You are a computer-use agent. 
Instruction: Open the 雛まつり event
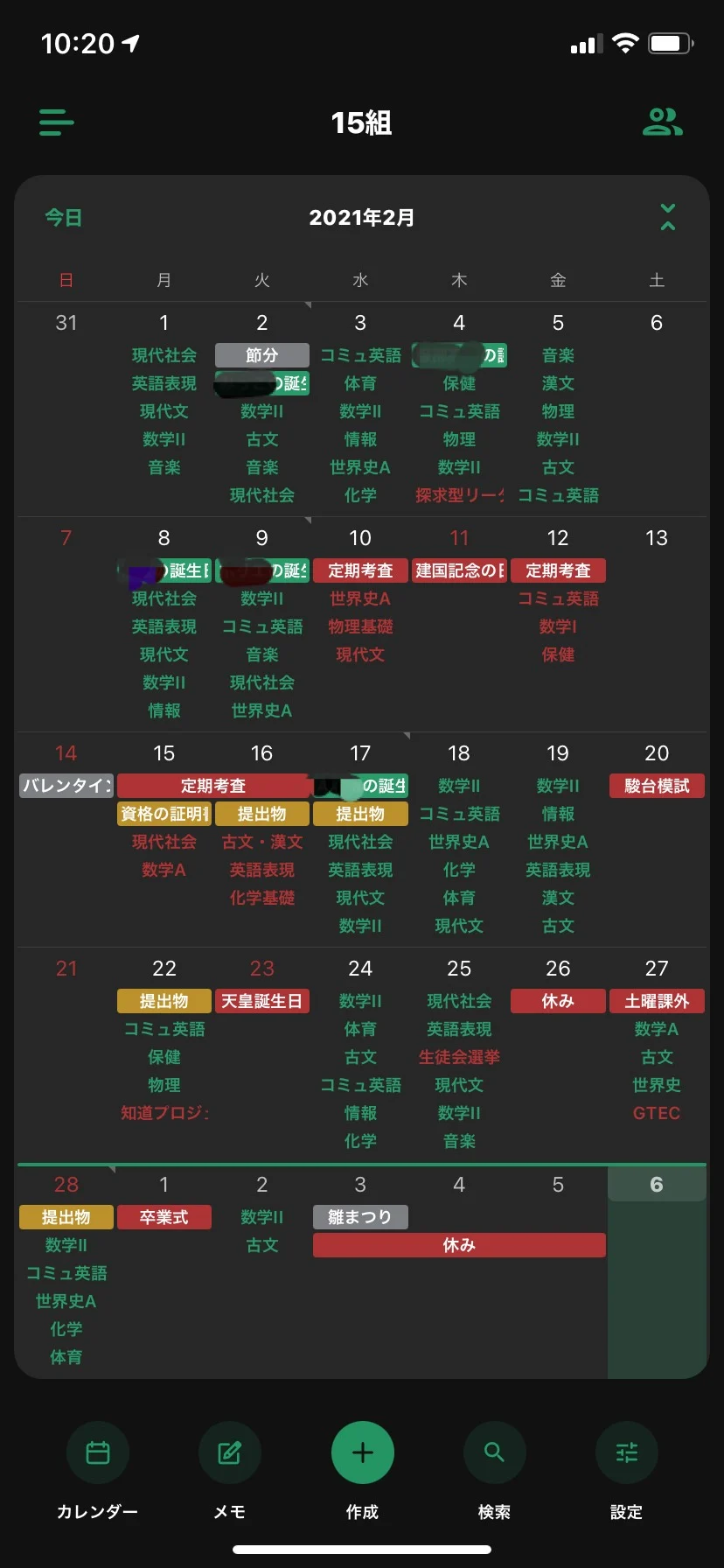point(360,1217)
